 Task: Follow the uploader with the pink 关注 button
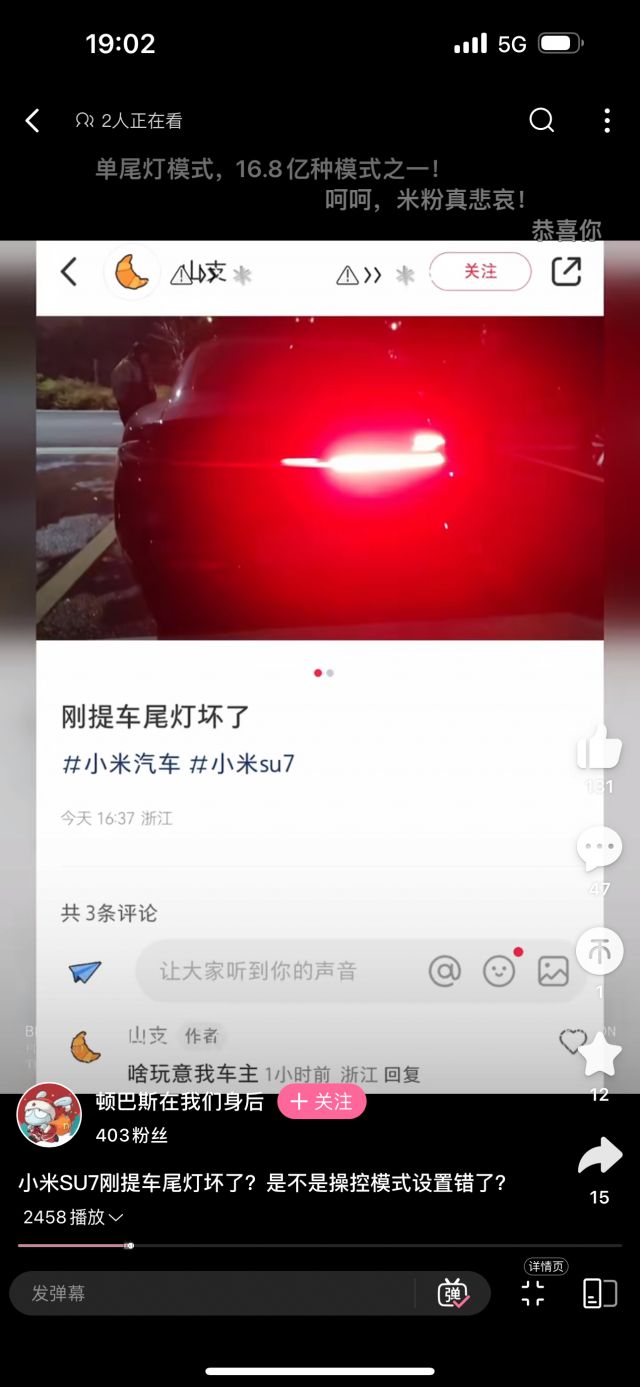pyautogui.click(x=321, y=1101)
